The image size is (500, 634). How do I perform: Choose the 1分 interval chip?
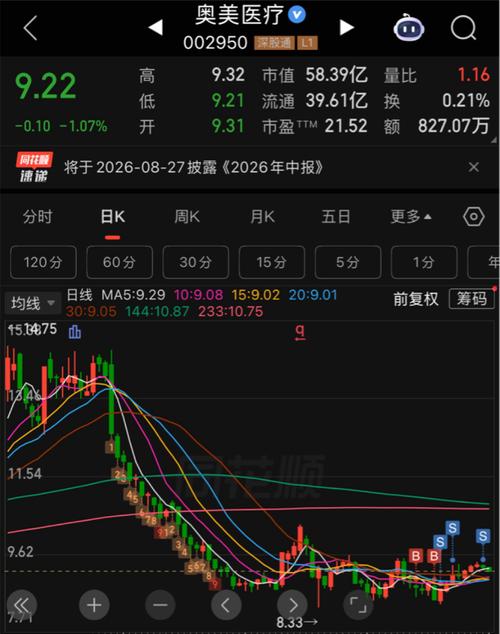pos(424,262)
